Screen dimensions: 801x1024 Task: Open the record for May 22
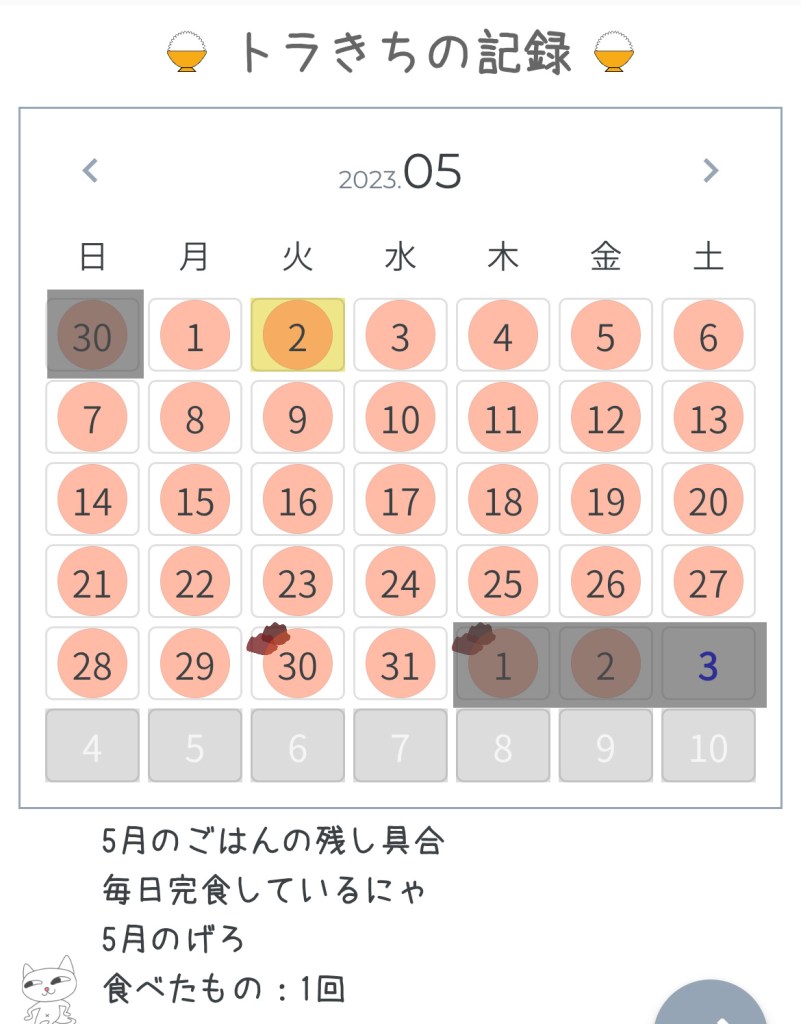194,582
